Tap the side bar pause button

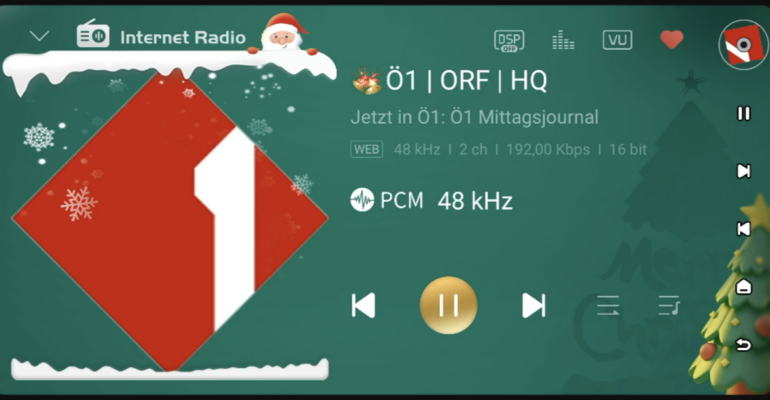pyautogui.click(x=743, y=114)
